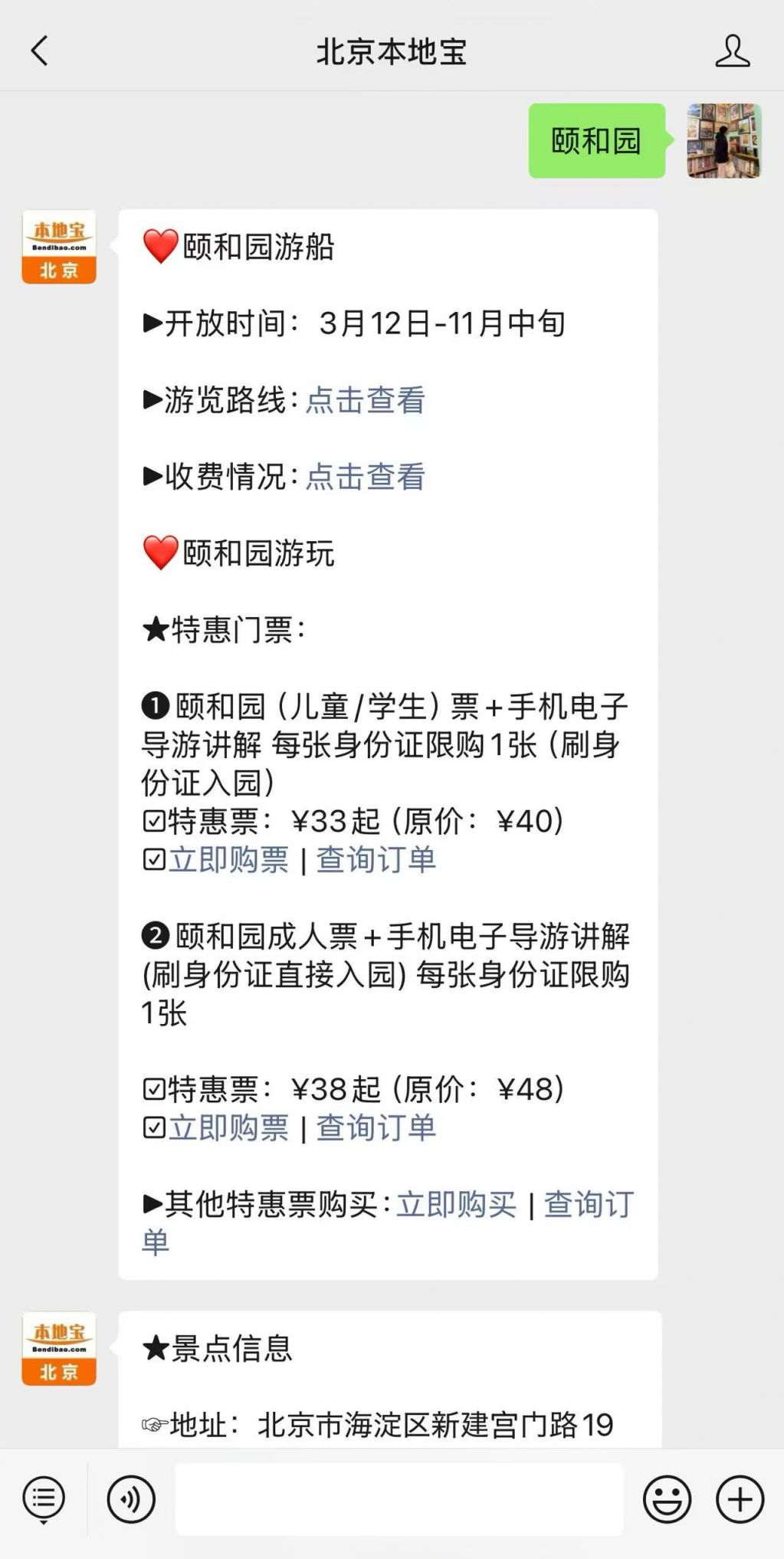
Task: Tap 查询订单 under the ¥33 ticket
Action: (x=376, y=859)
